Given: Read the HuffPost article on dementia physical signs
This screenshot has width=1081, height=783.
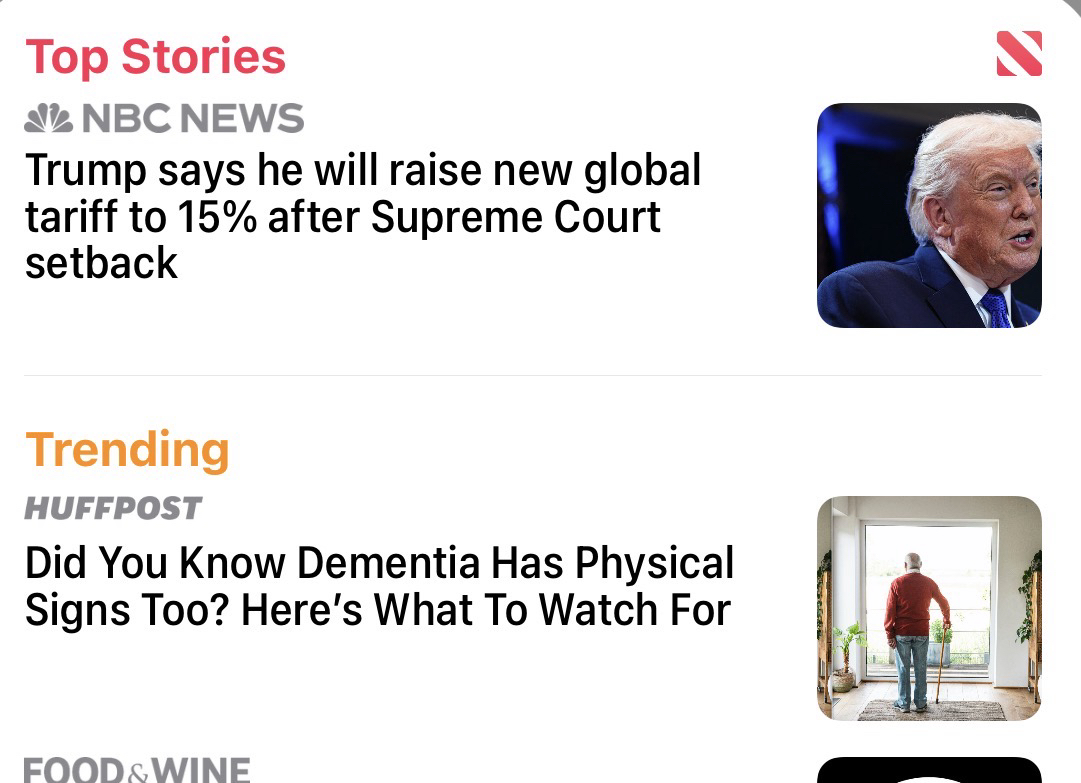Looking at the screenshot, I should tap(379, 587).
